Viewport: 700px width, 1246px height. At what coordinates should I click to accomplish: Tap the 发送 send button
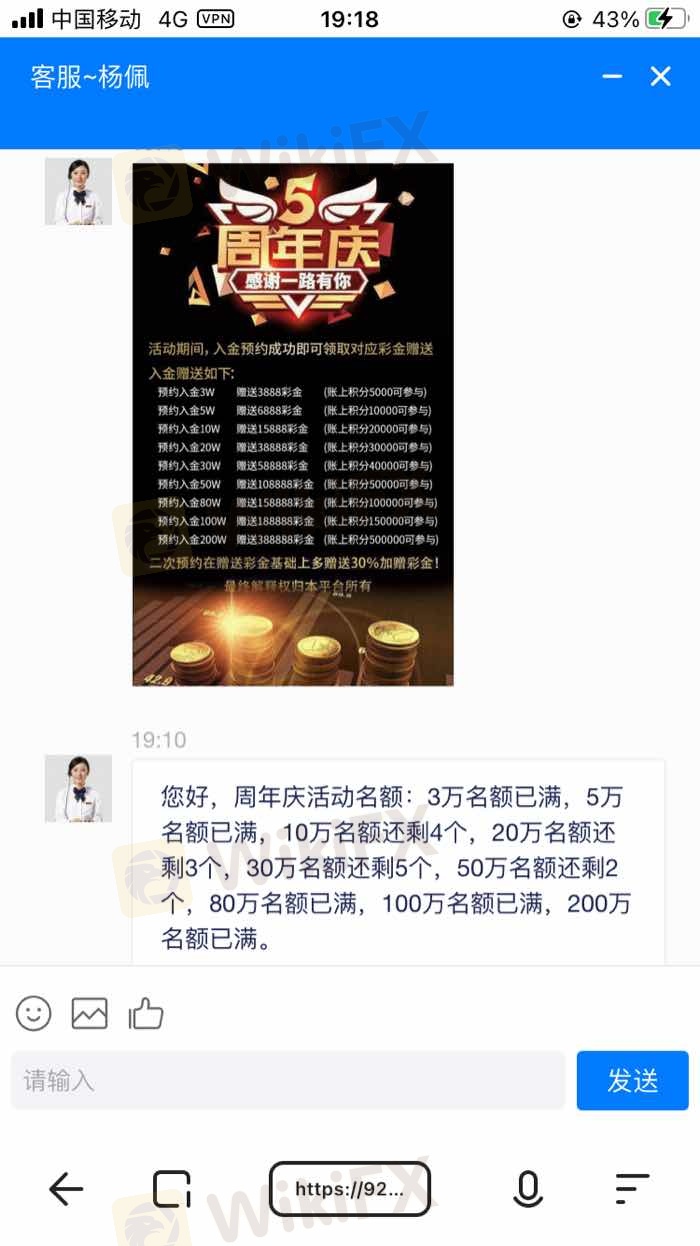(x=632, y=1080)
